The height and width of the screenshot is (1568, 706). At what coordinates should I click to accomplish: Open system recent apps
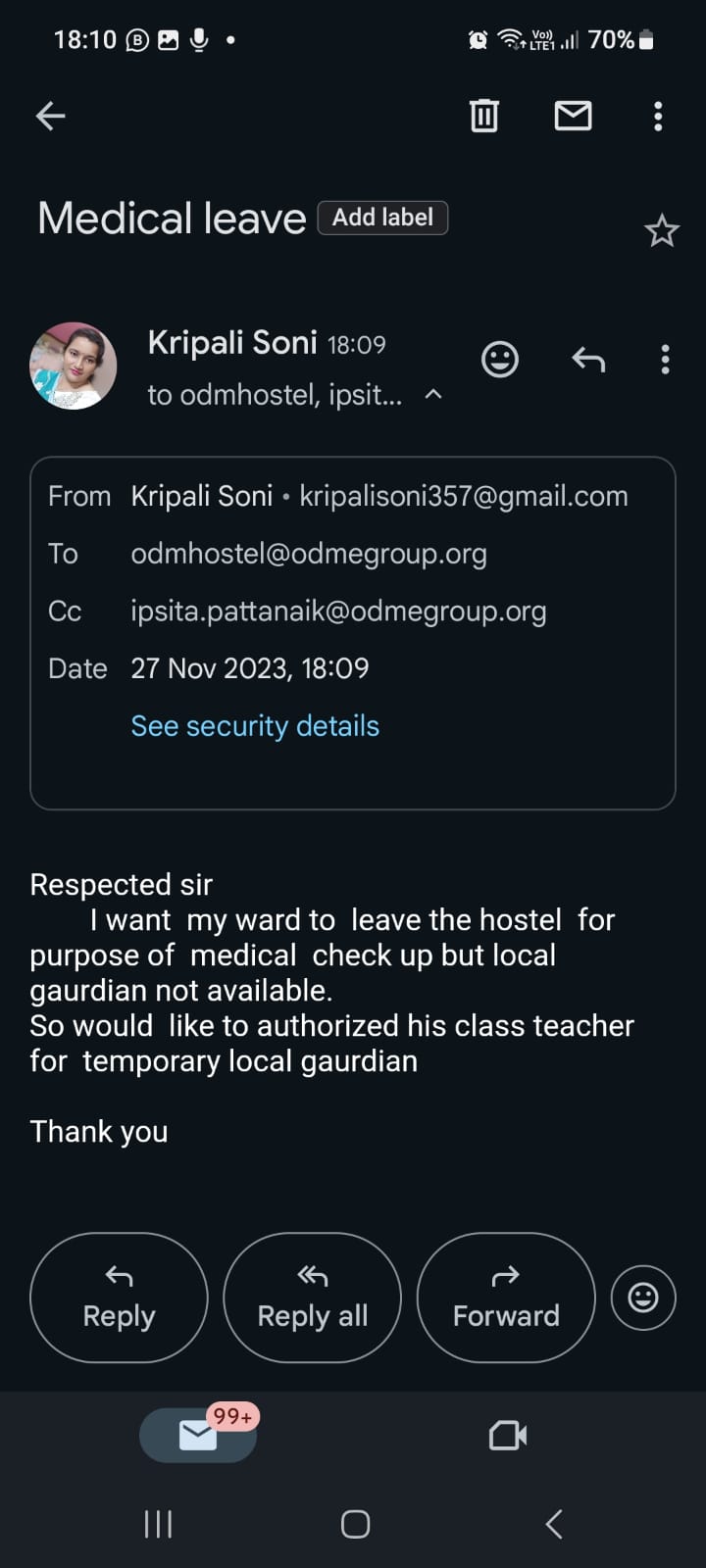[158, 1524]
